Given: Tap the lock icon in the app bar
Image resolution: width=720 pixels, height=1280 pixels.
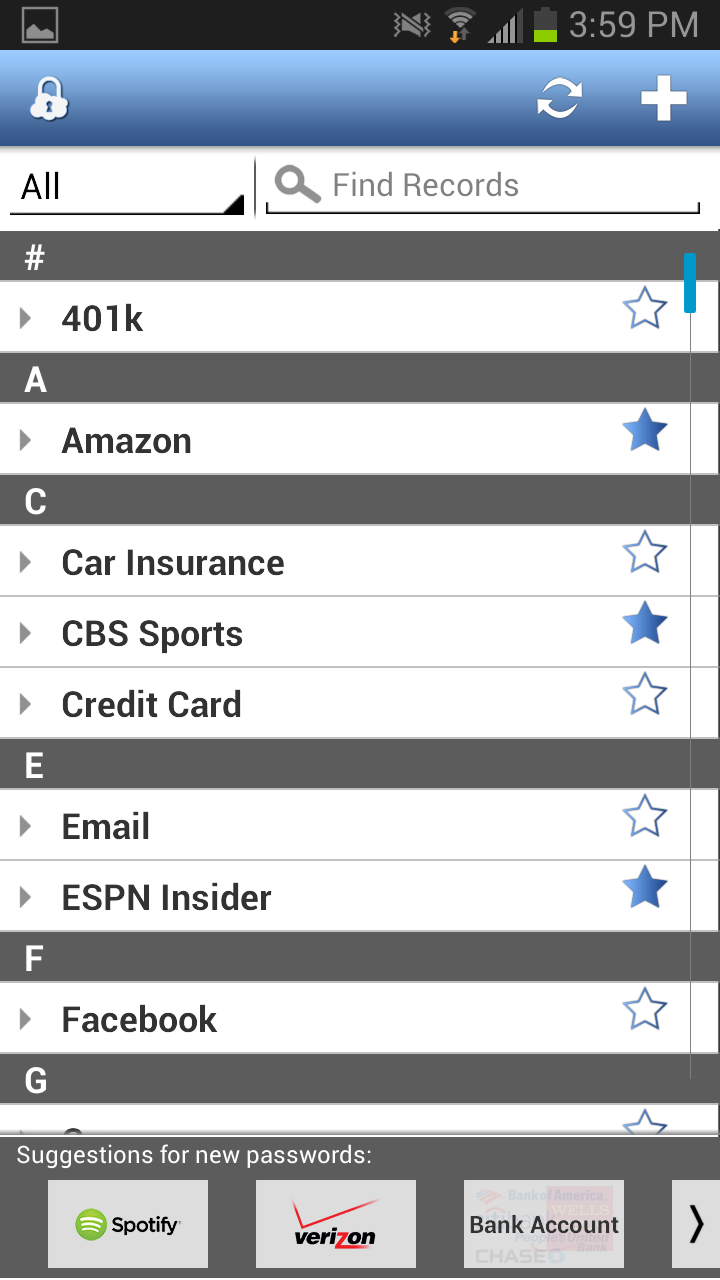Looking at the screenshot, I should click(49, 99).
